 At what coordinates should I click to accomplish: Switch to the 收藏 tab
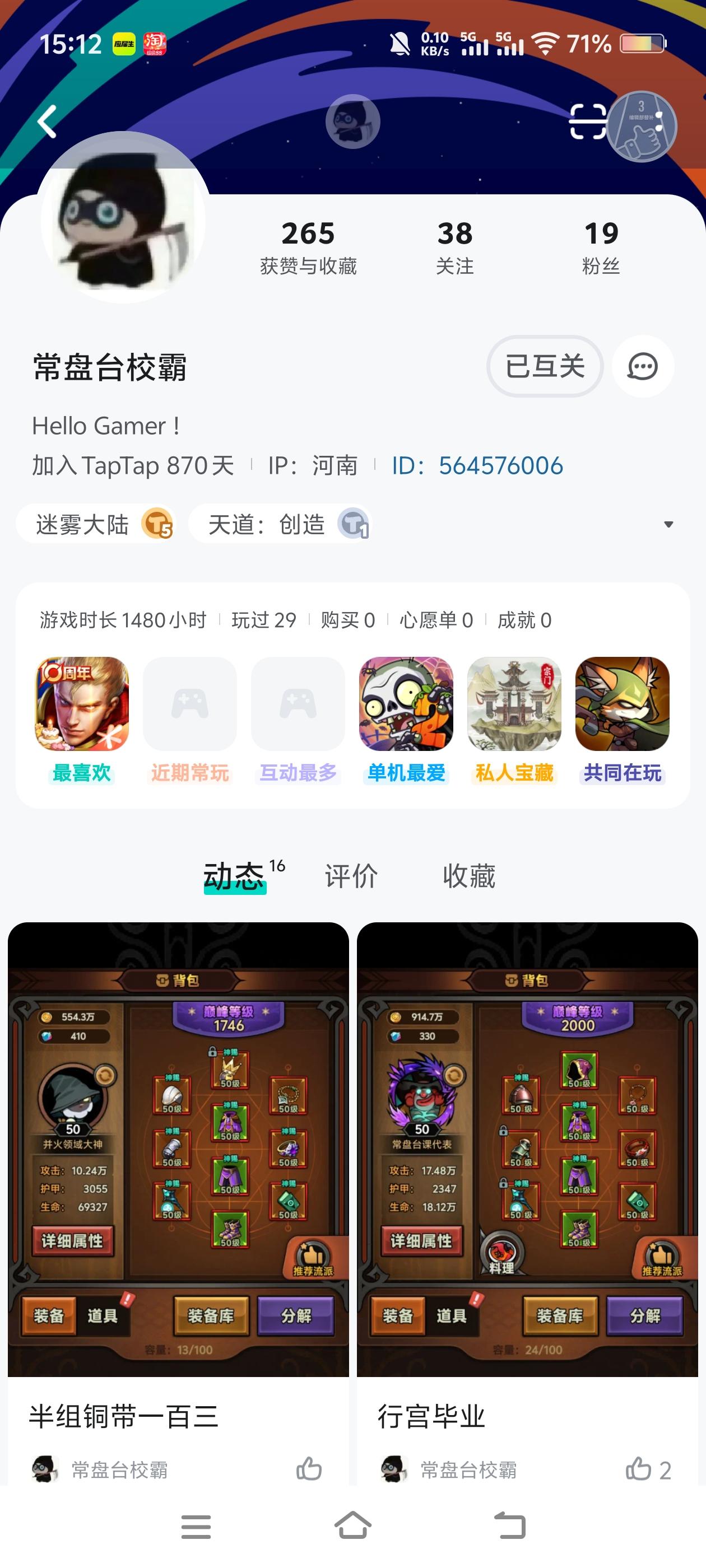pyautogui.click(x=468, y=875)
